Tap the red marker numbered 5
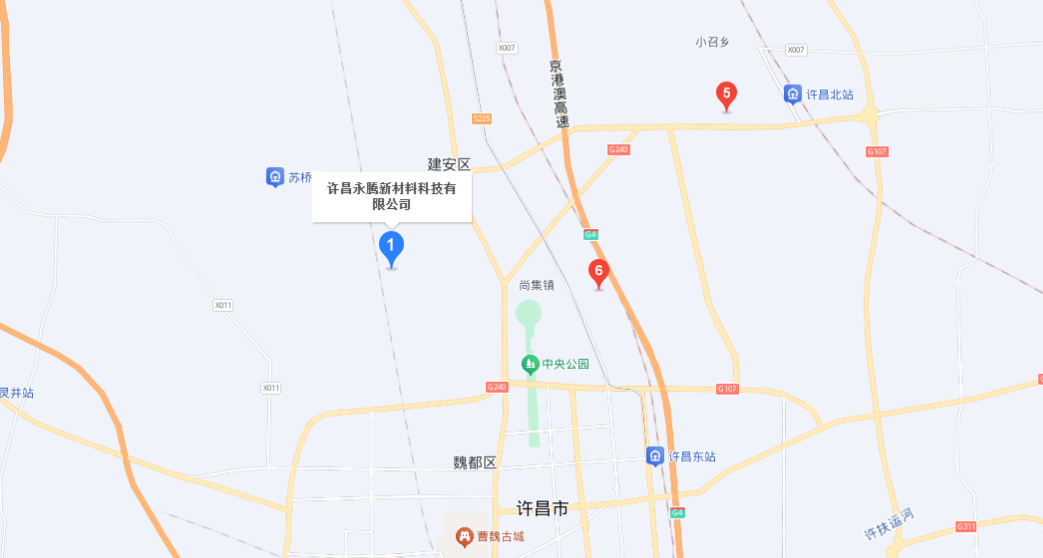Image resolution: width=1043 pixels, height=558 pixels. coord(727,96)
